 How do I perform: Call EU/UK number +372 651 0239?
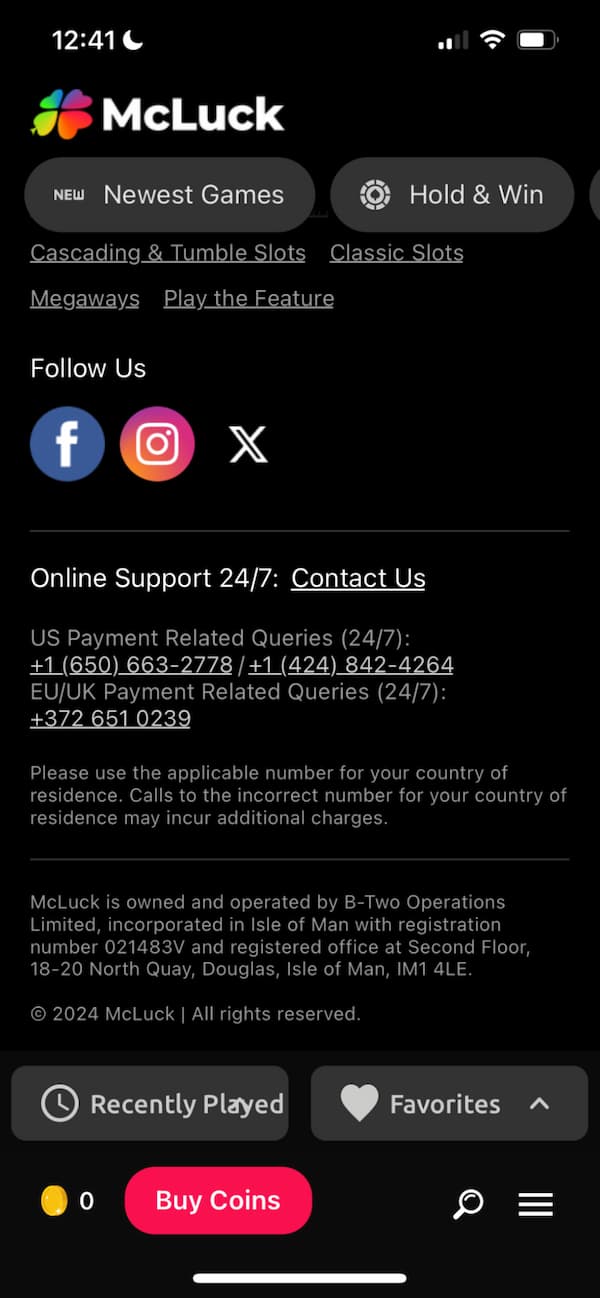pyautogui.click(x=110, y=719)
